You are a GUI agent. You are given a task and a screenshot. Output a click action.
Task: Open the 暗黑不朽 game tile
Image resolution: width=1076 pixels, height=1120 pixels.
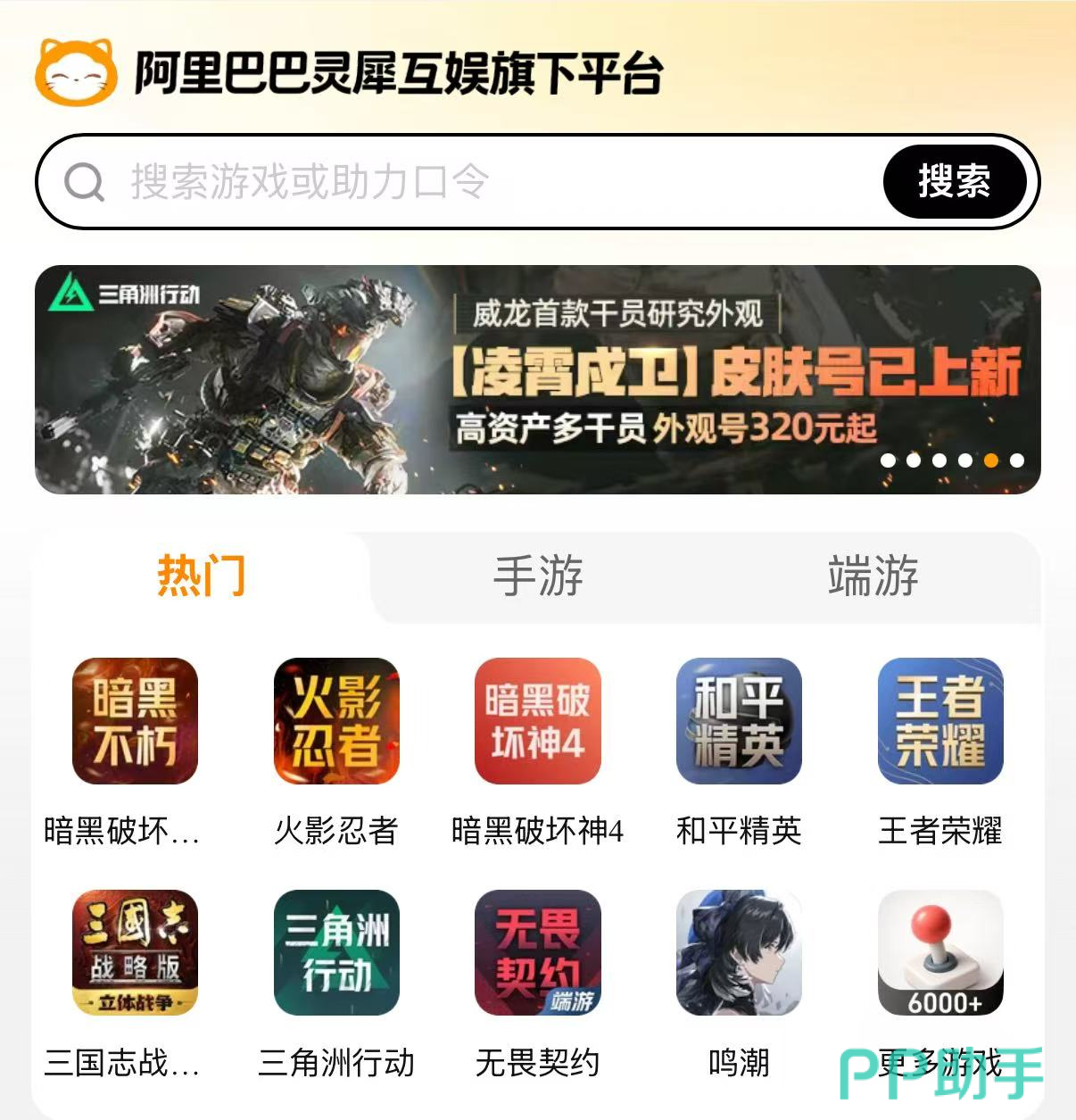coord(135,721)
